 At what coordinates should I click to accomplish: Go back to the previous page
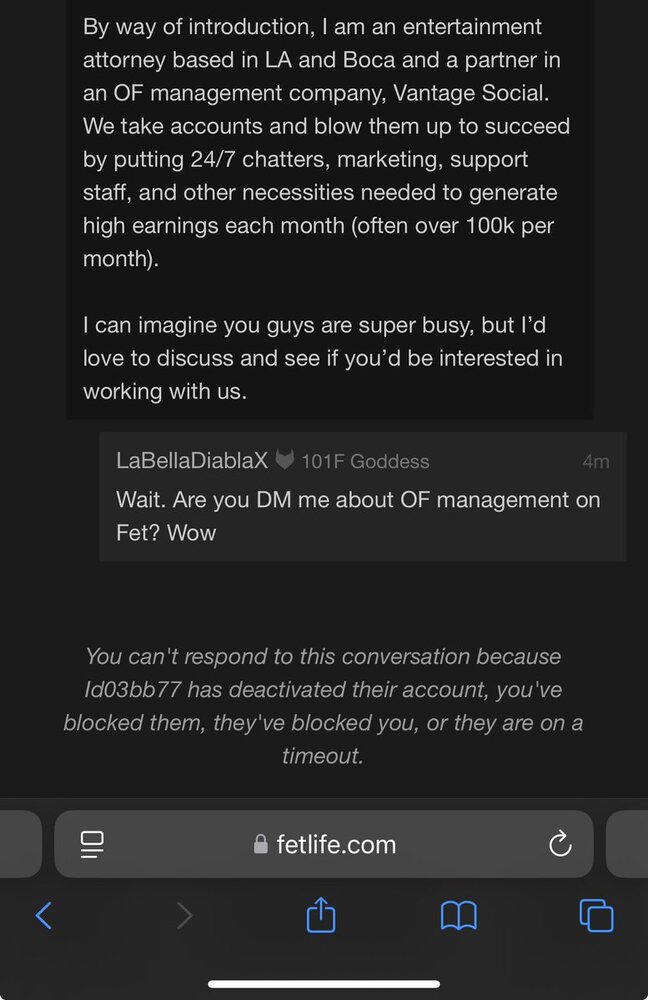pyautogui.click(x=43, y=915)
